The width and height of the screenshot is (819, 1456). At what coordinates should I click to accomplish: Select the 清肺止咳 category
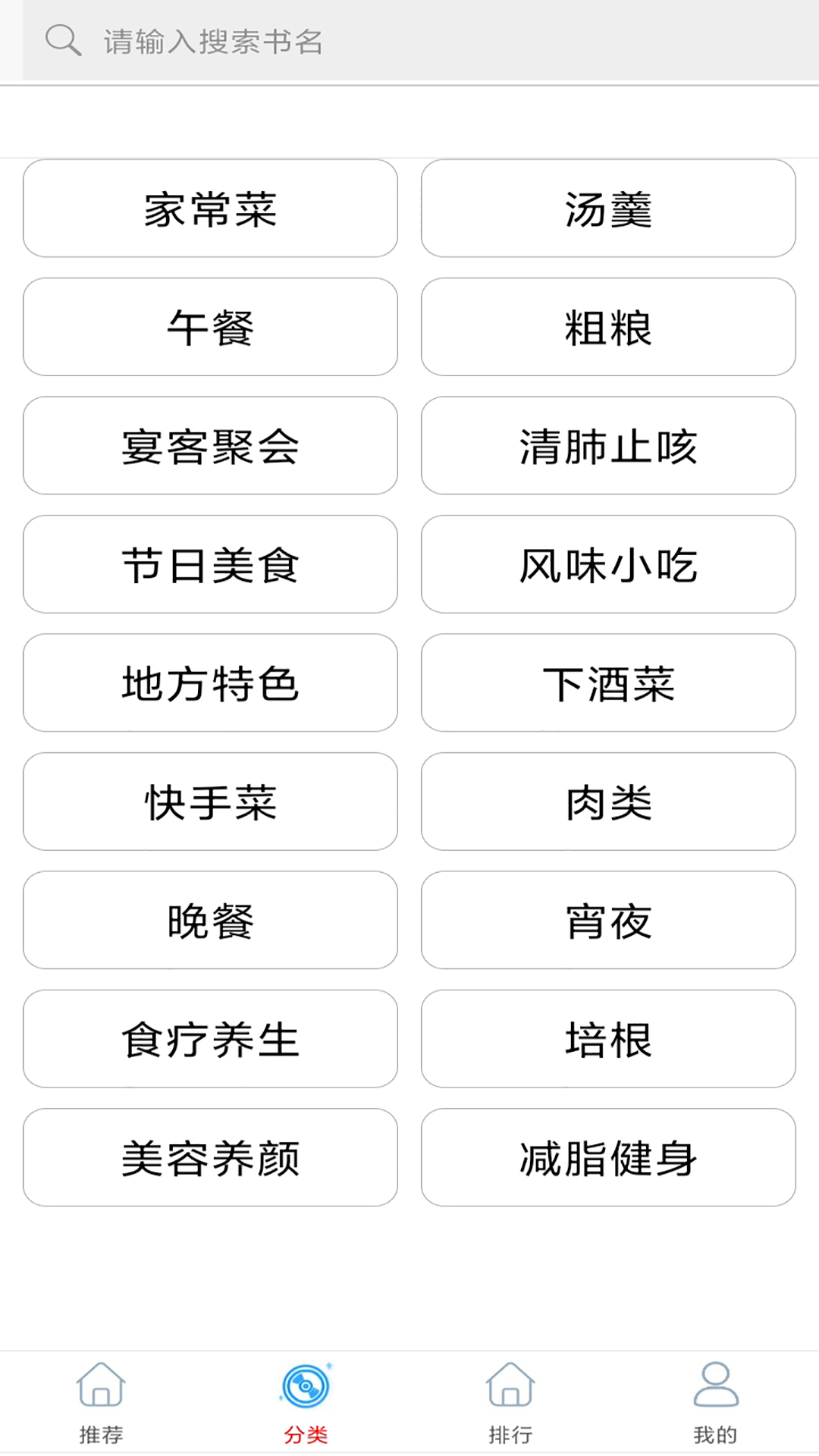pyautogui.click(x=609, y=446)
